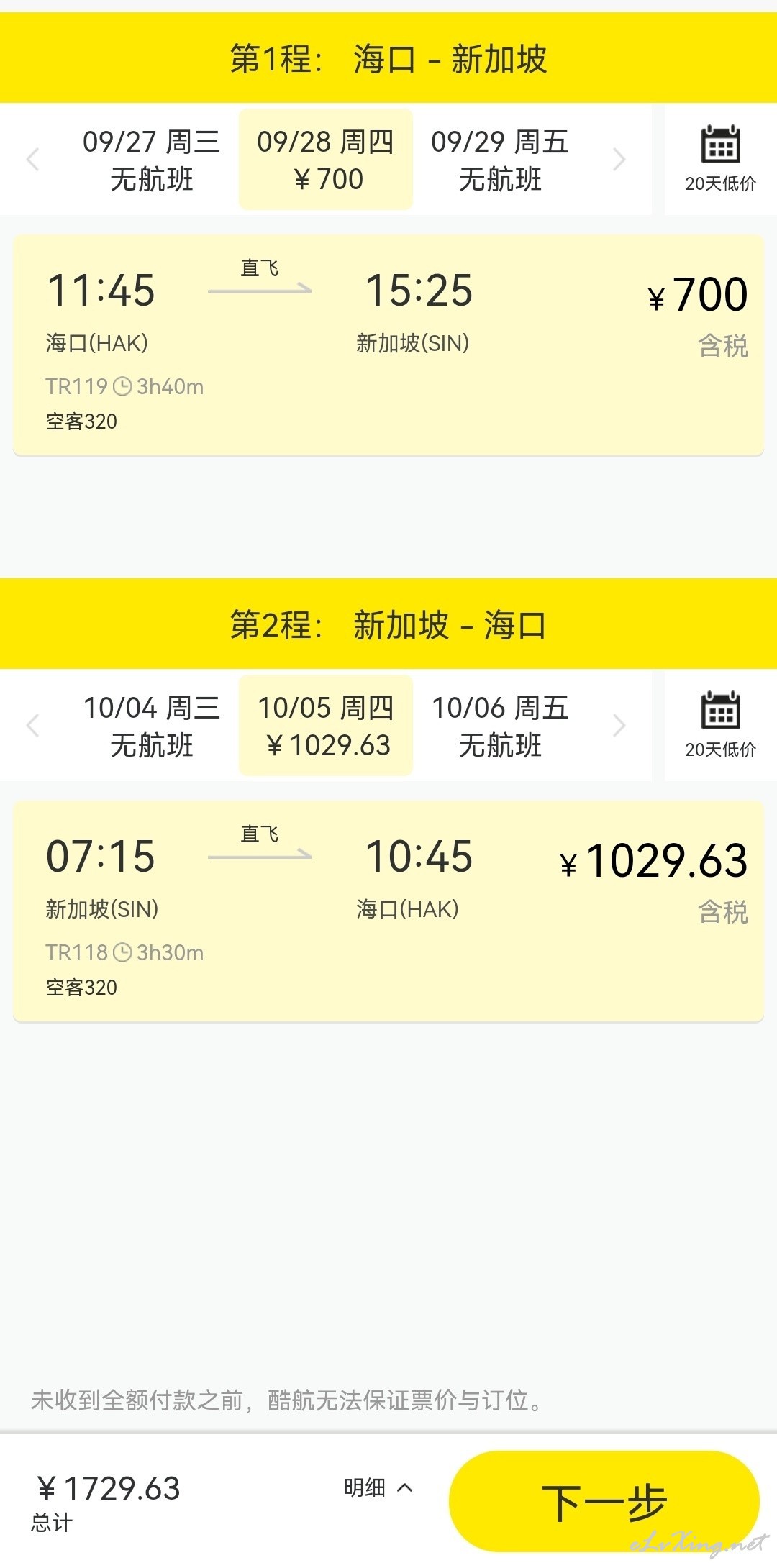Show earlier dates for 海口 - 新加坡 leg

32,160
